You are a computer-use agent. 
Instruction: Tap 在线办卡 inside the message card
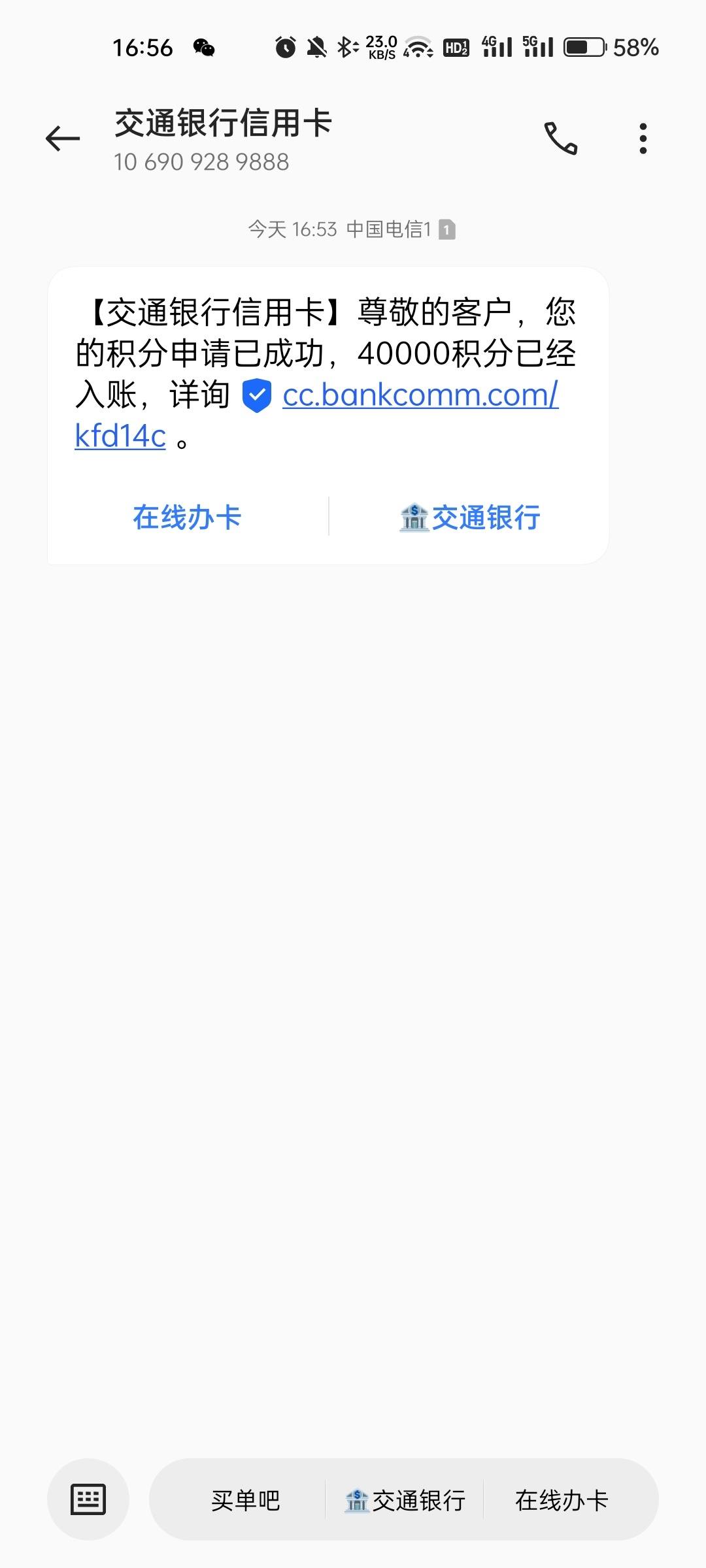[188, 517]
